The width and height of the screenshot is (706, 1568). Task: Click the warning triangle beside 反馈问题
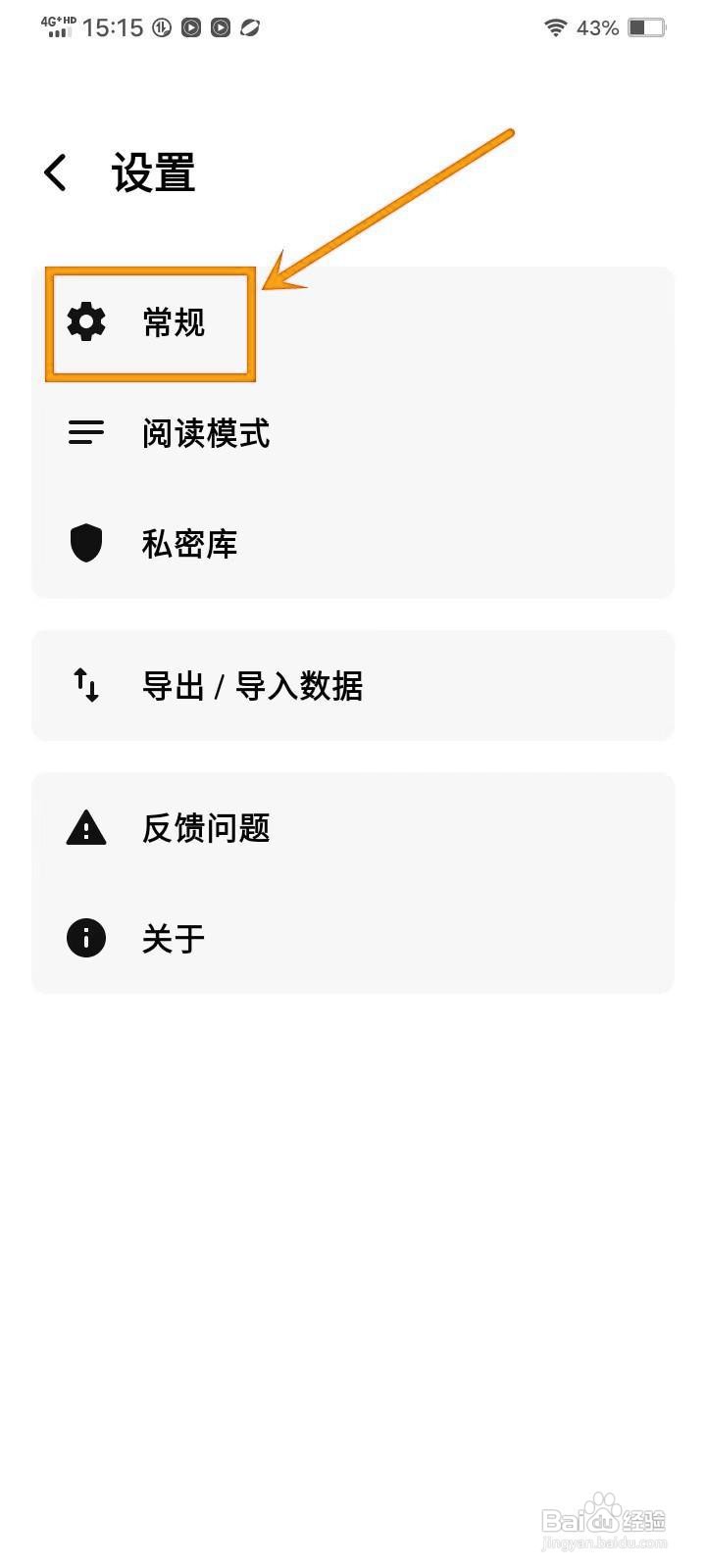85,828
